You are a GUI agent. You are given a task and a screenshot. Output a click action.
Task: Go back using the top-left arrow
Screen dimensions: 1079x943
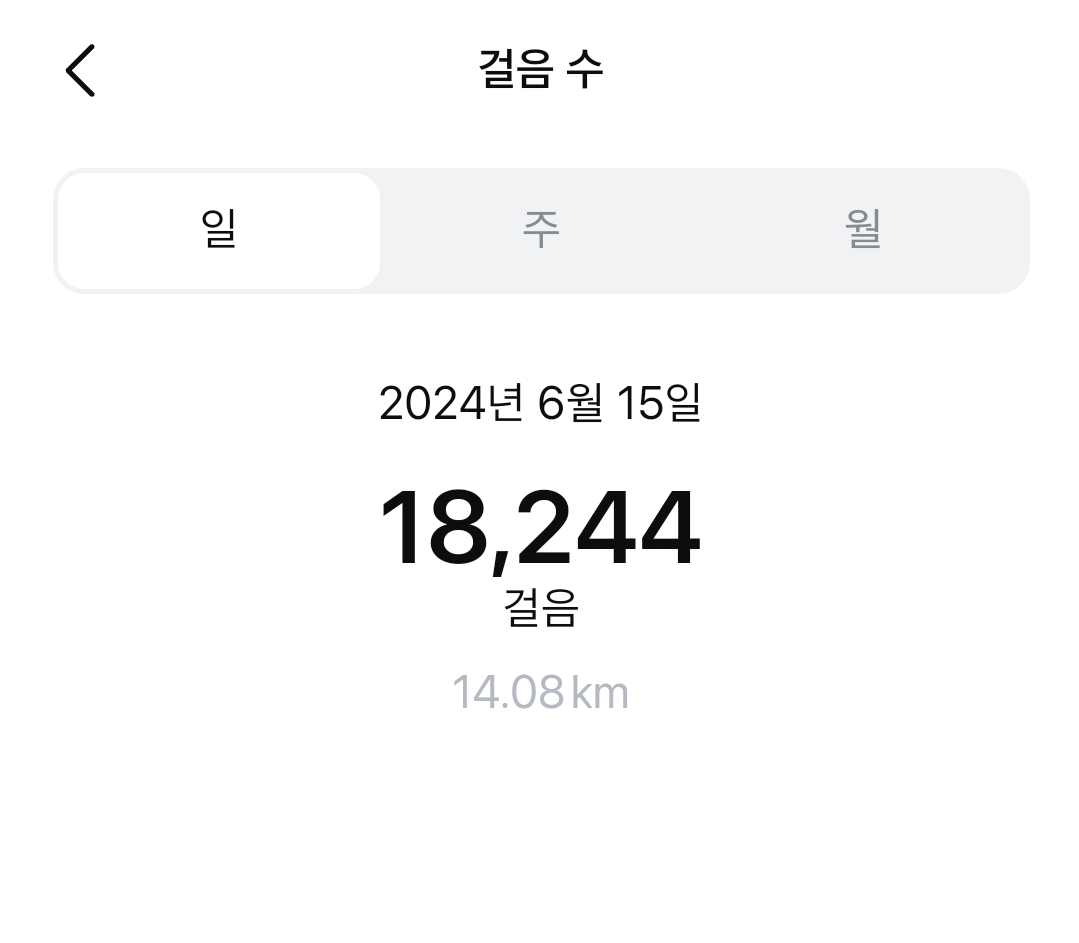(80, 71)
